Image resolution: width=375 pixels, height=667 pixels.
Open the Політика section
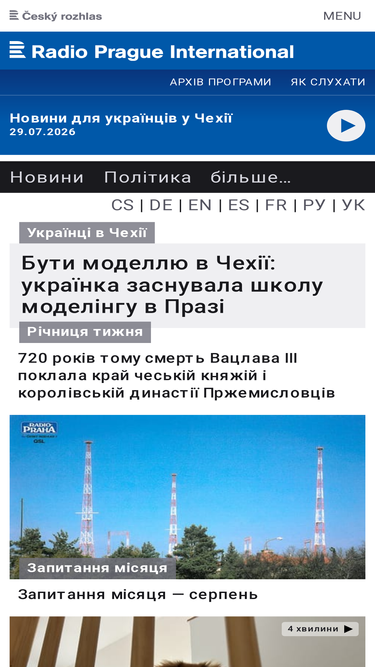coord(148,177)
